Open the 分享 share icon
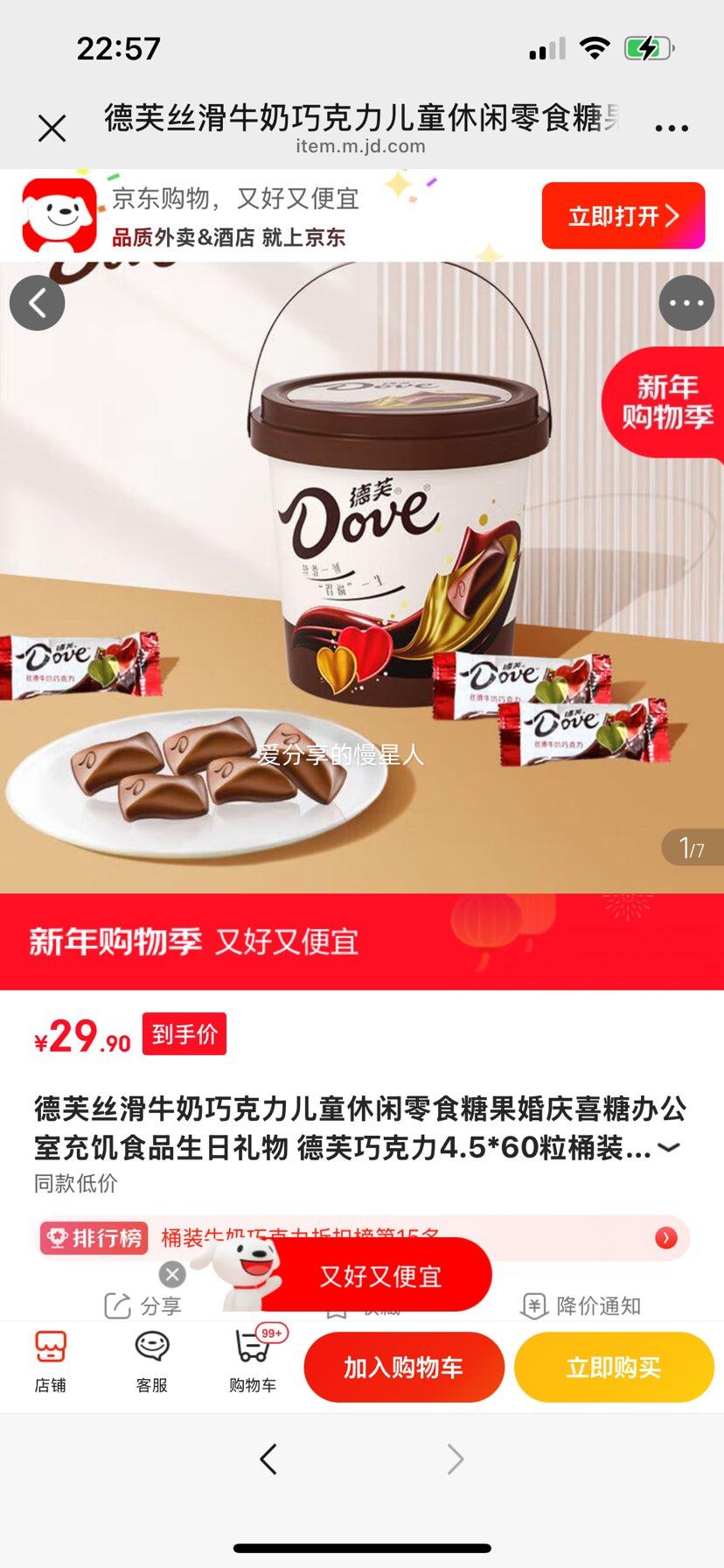 coord(118,1306)
